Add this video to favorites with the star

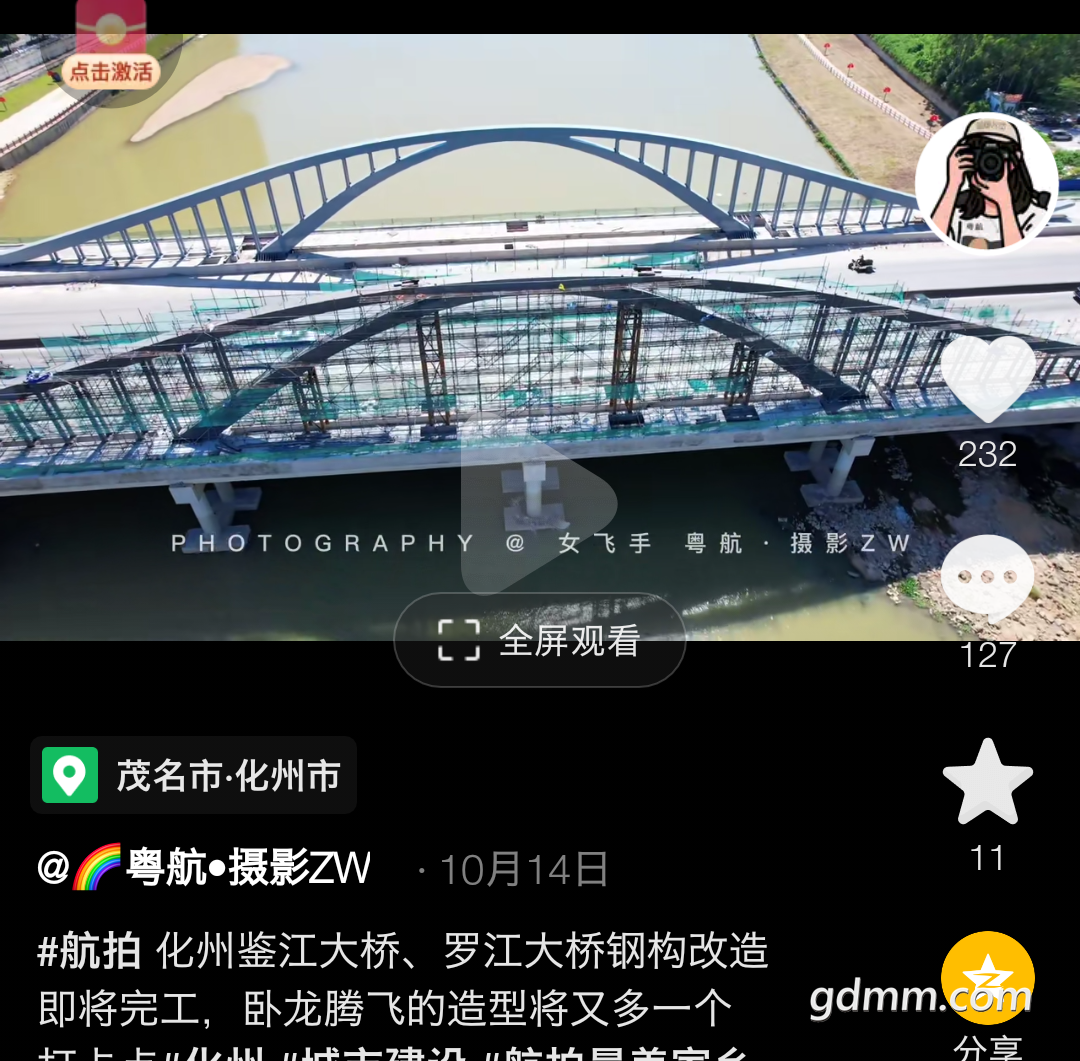pyautogui.click(x=987, y=783)
